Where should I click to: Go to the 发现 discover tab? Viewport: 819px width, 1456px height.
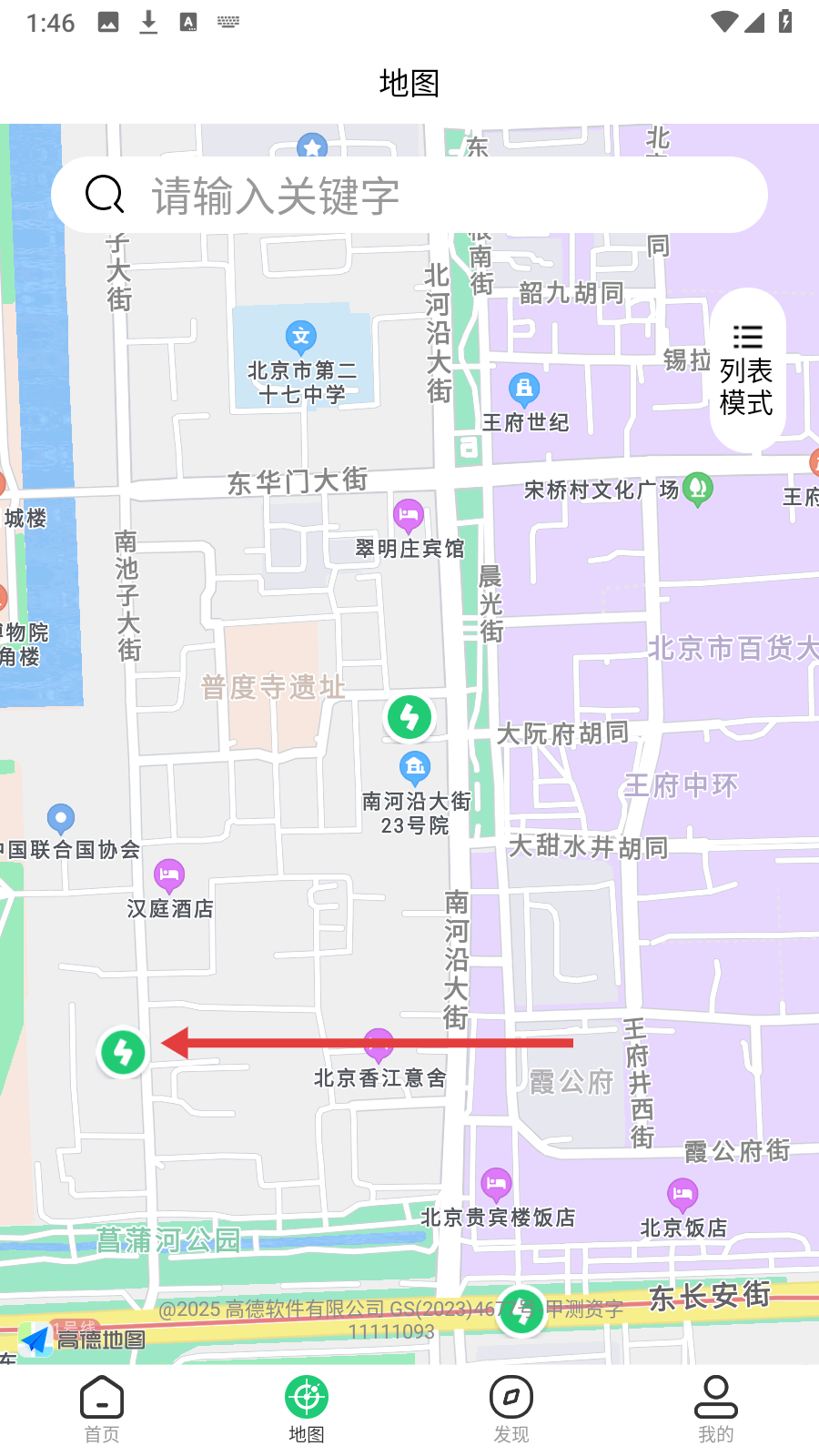click(511, 1409)
